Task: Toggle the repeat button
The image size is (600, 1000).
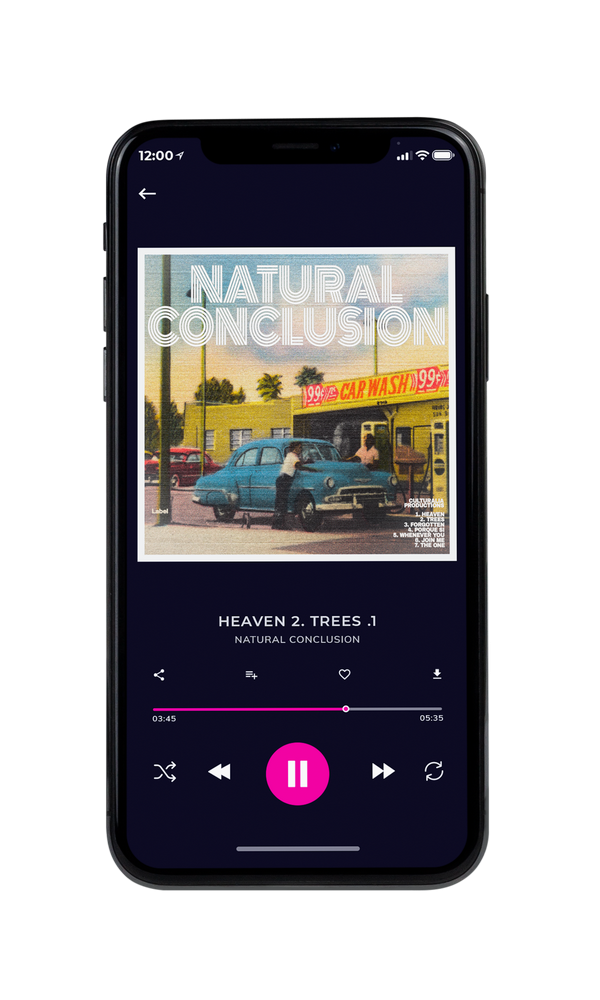Action: click(434, 771)
